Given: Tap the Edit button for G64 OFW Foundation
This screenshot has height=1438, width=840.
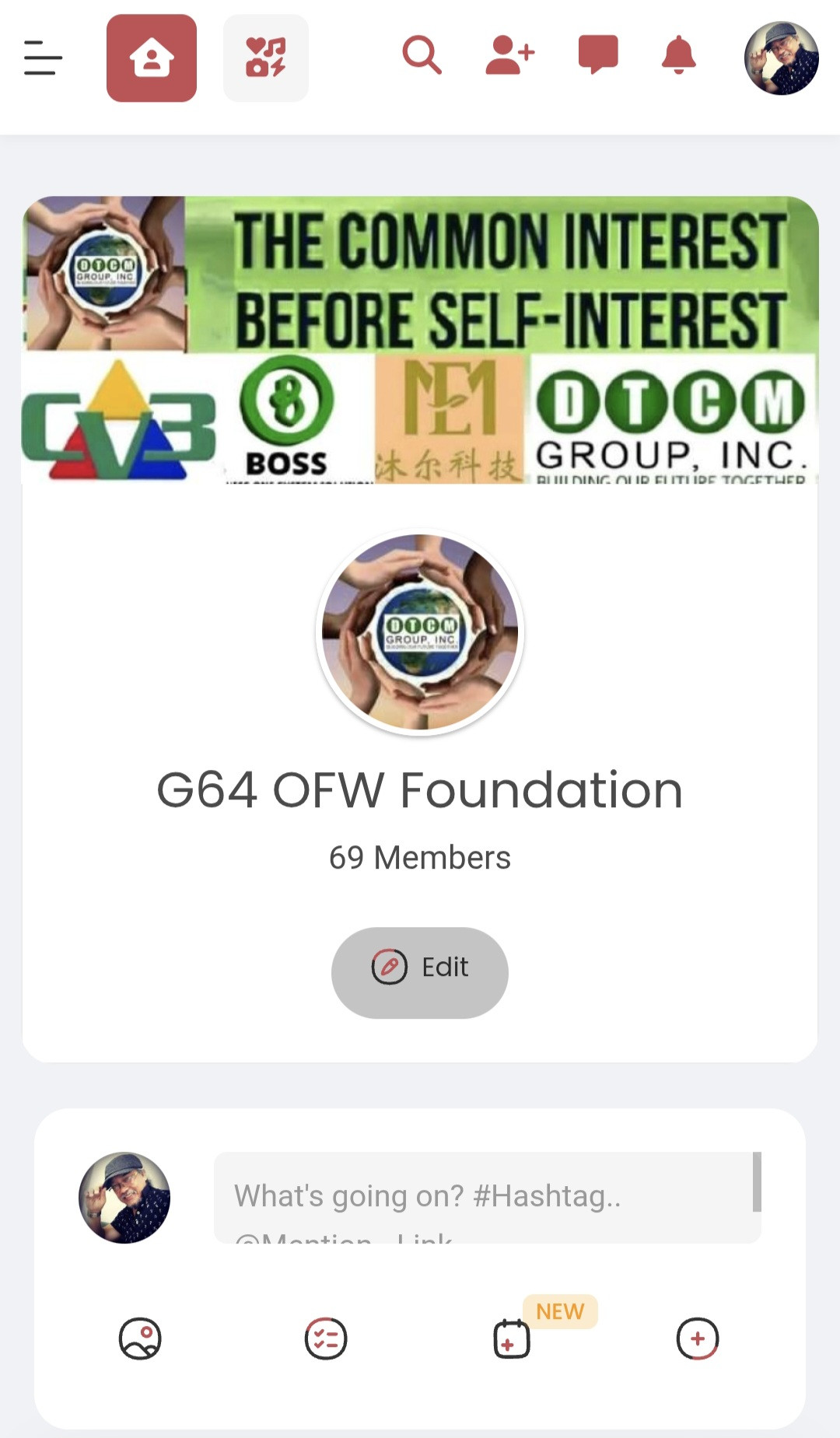Looking at the screenshot, I should [420, 972].
